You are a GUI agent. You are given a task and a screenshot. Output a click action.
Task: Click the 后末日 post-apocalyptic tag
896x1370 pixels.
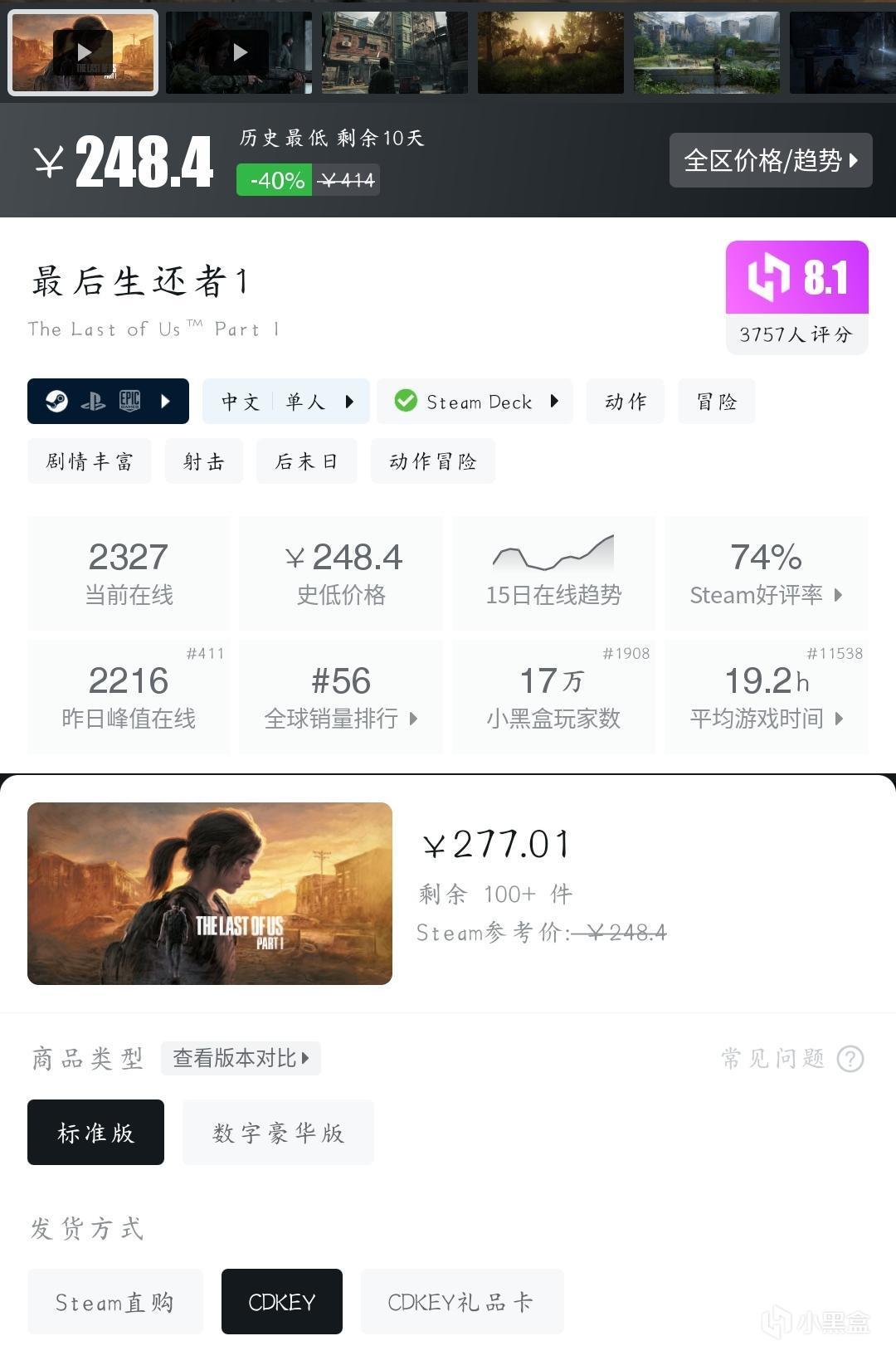coord(306,461)
